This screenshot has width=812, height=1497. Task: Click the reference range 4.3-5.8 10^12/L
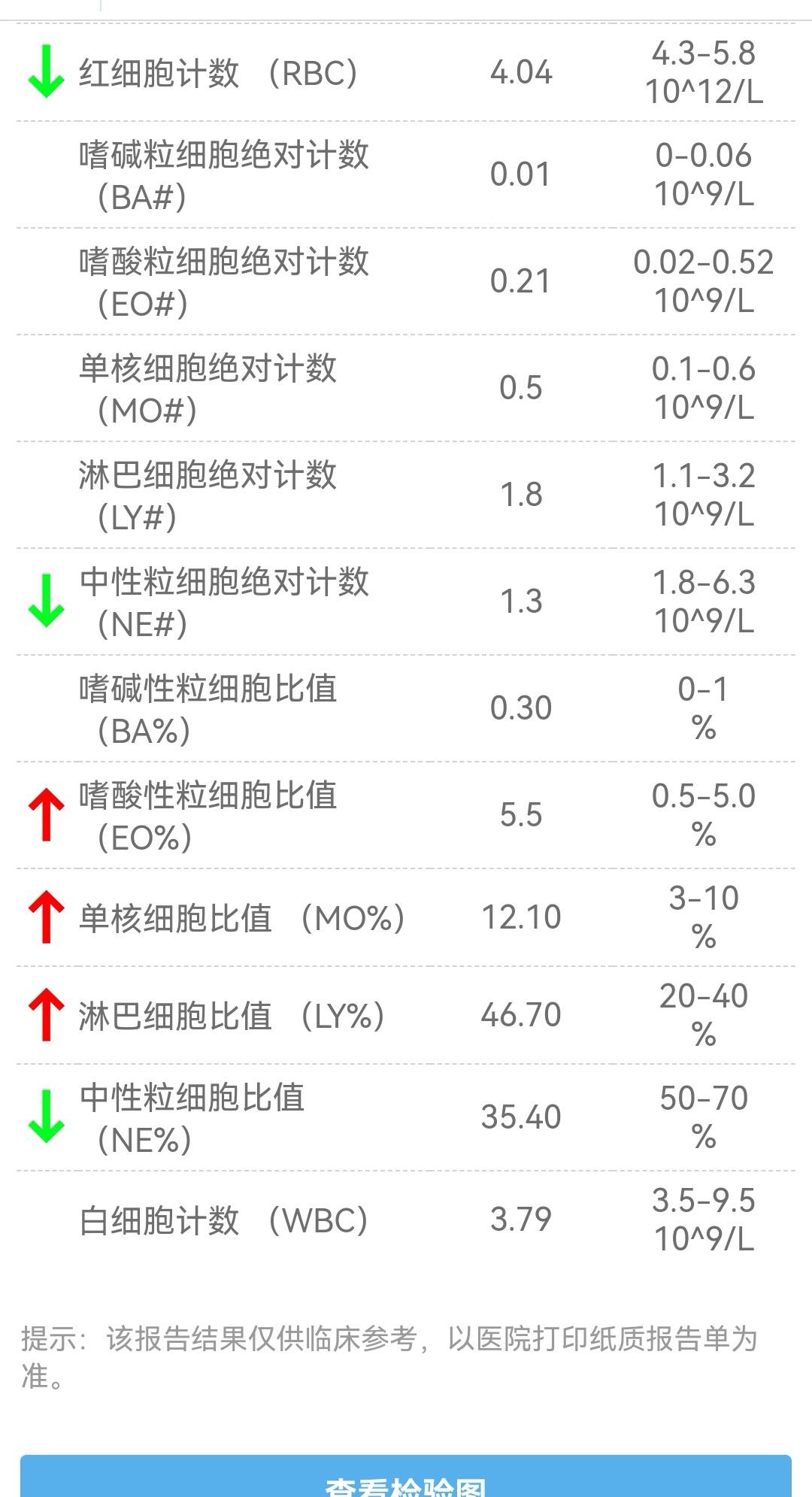pos(707,74)
